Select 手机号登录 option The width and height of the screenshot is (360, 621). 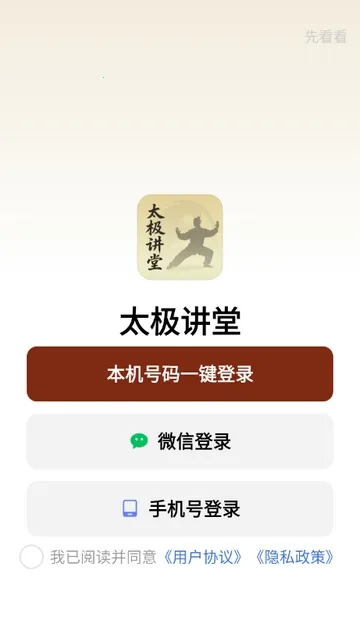pos(180,509)
